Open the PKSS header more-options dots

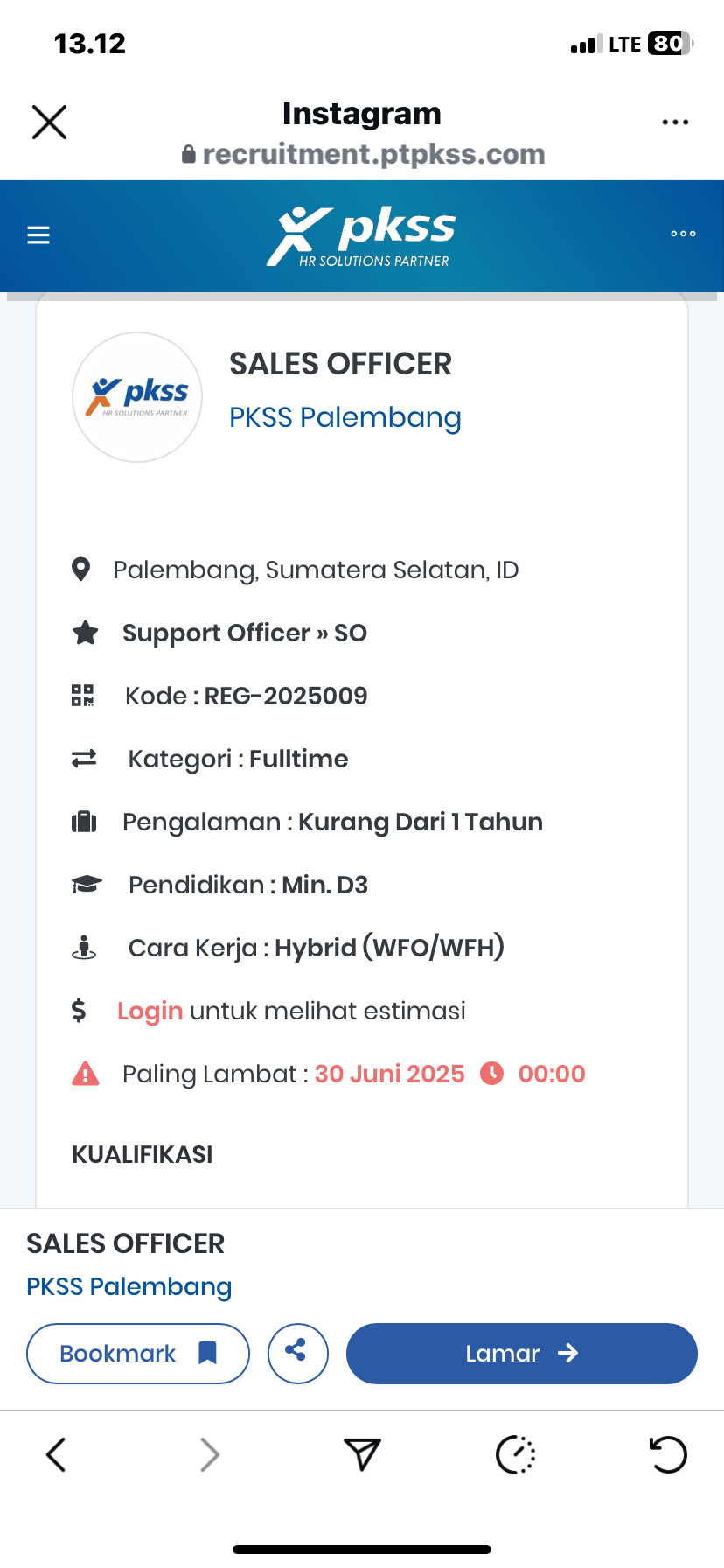click(x=683, y=234)
